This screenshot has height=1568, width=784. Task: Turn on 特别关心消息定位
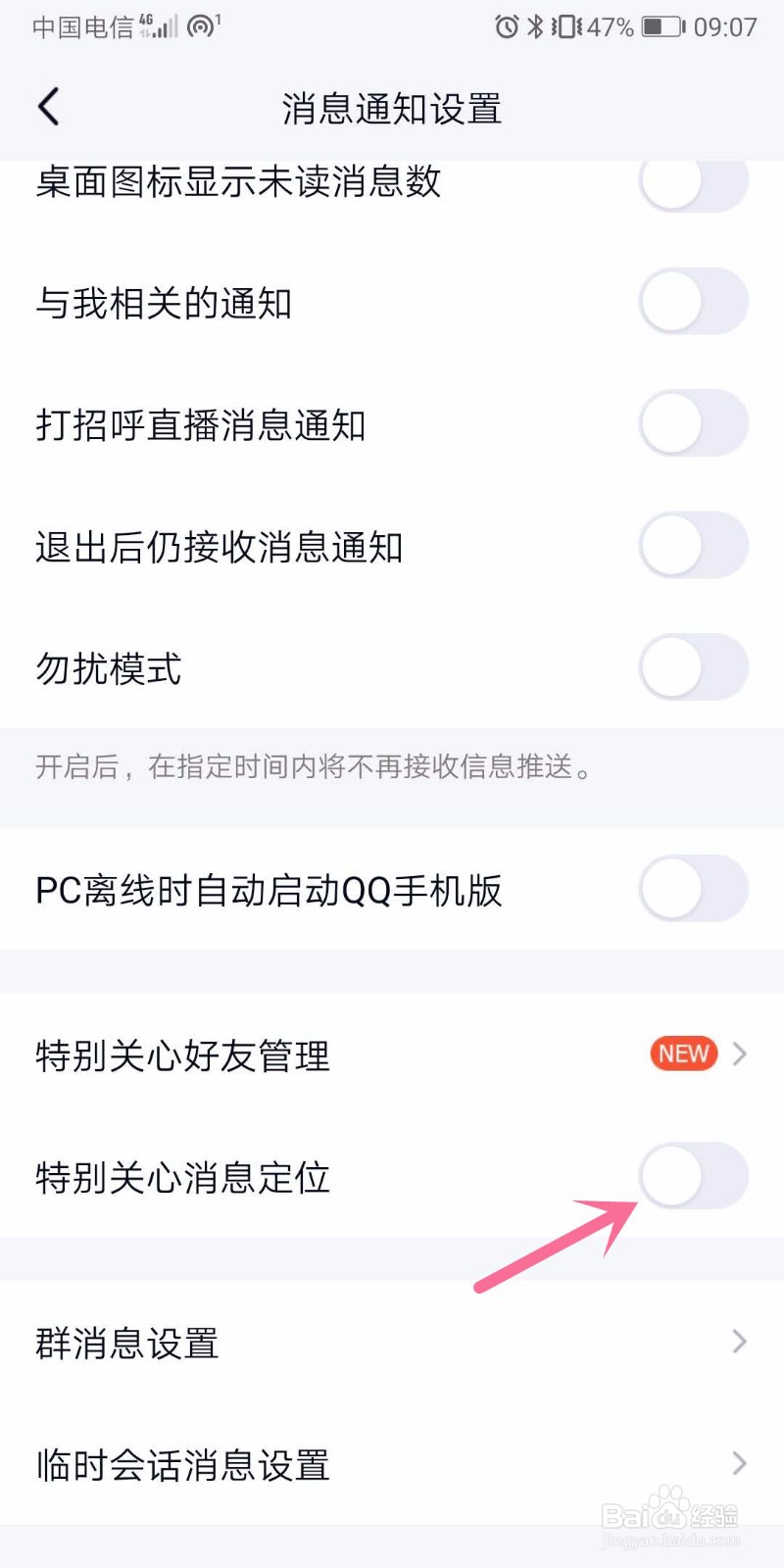pyautogui.click(x=694, y=1176)
